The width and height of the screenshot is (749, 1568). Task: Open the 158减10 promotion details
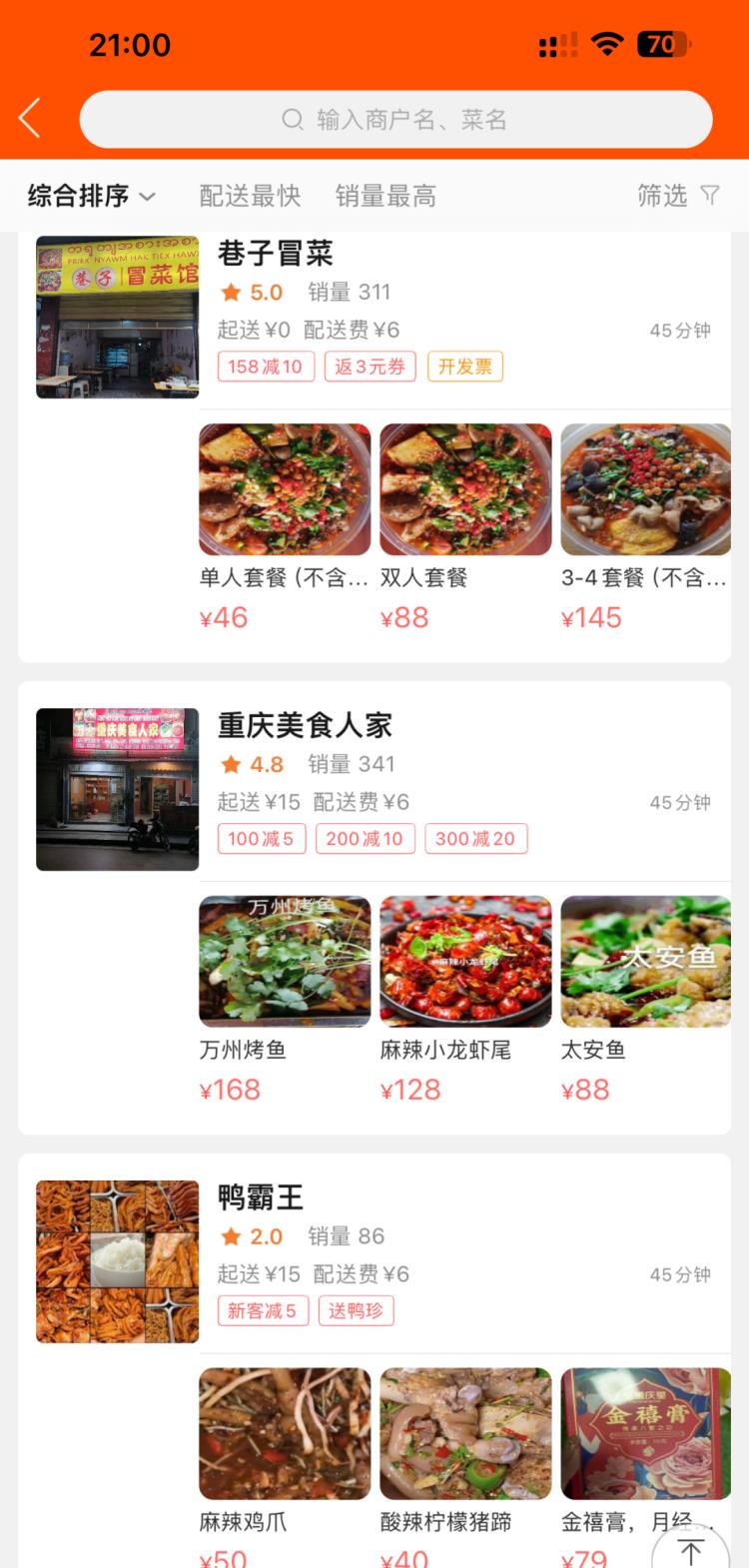click(x=265, y=367)
